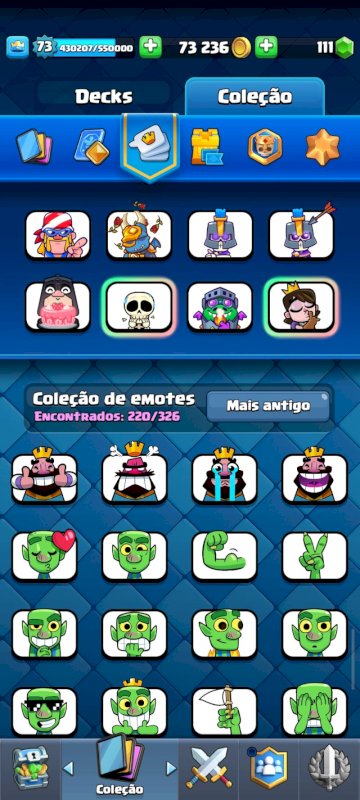This screenshot has height=800, width=360.
Task: Tap the green gems counter icon
Action: [344, 48]
